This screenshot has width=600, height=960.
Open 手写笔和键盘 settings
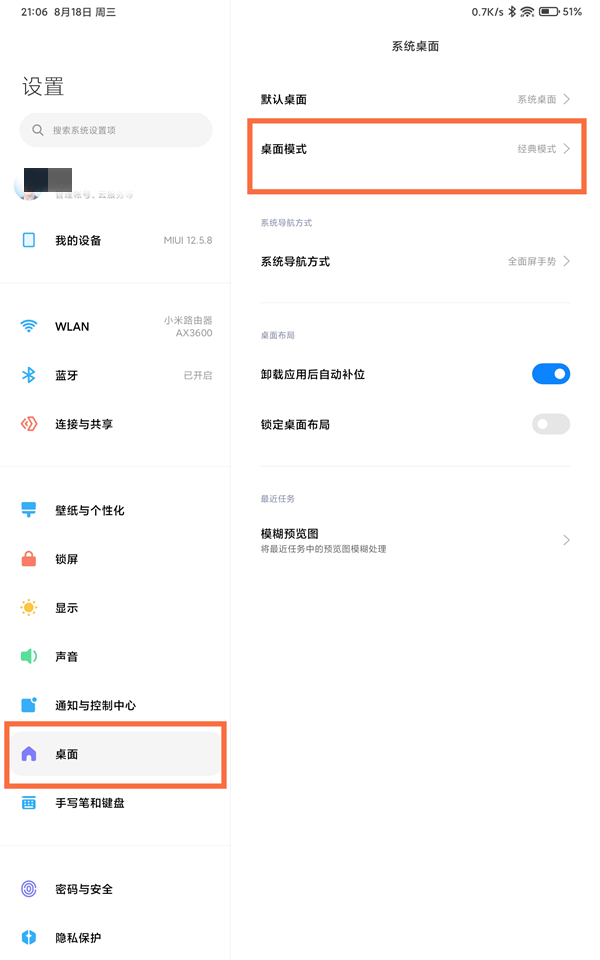click(115, 803)
